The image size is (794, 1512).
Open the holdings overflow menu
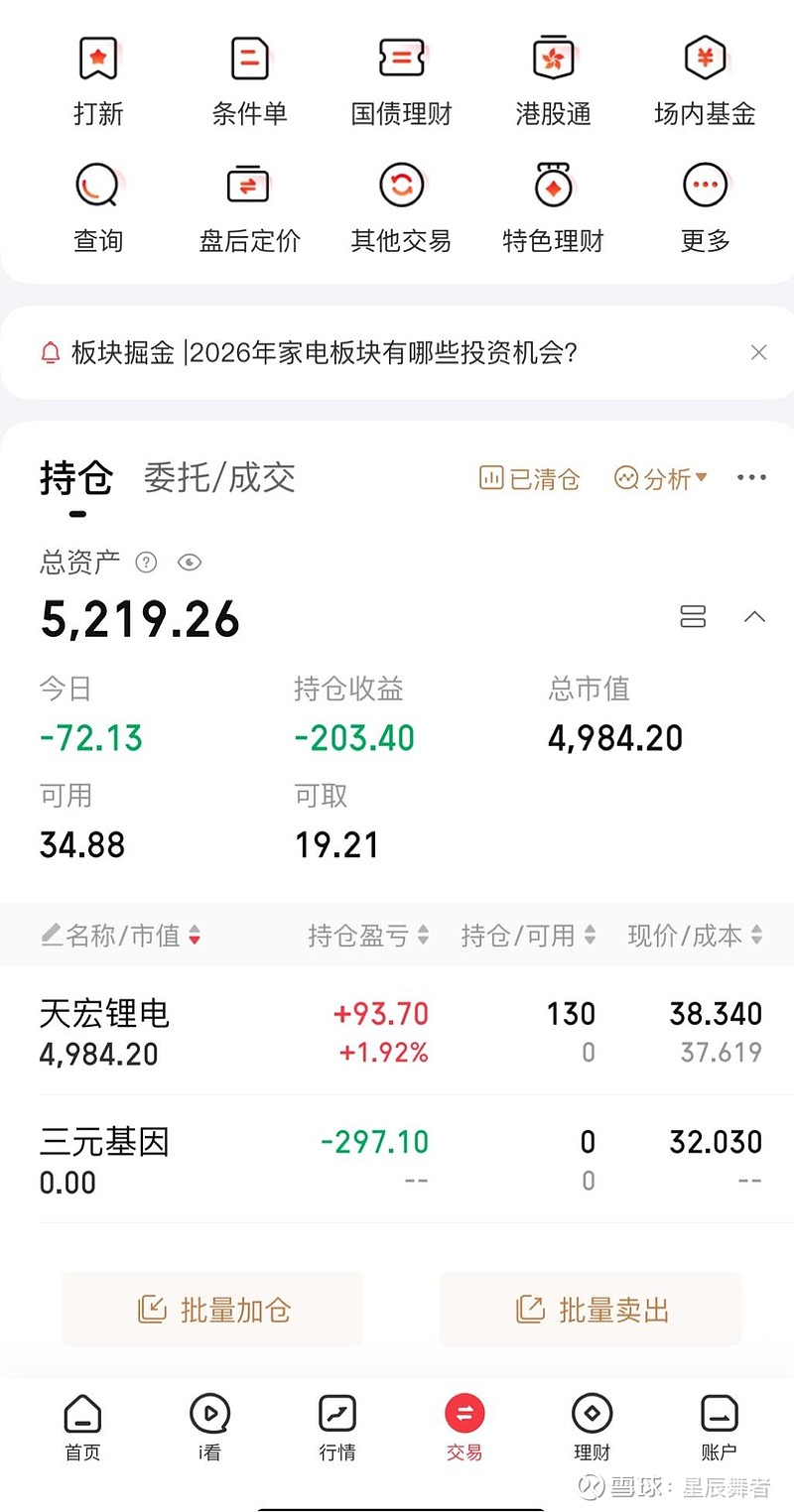(x=751, y=478)
